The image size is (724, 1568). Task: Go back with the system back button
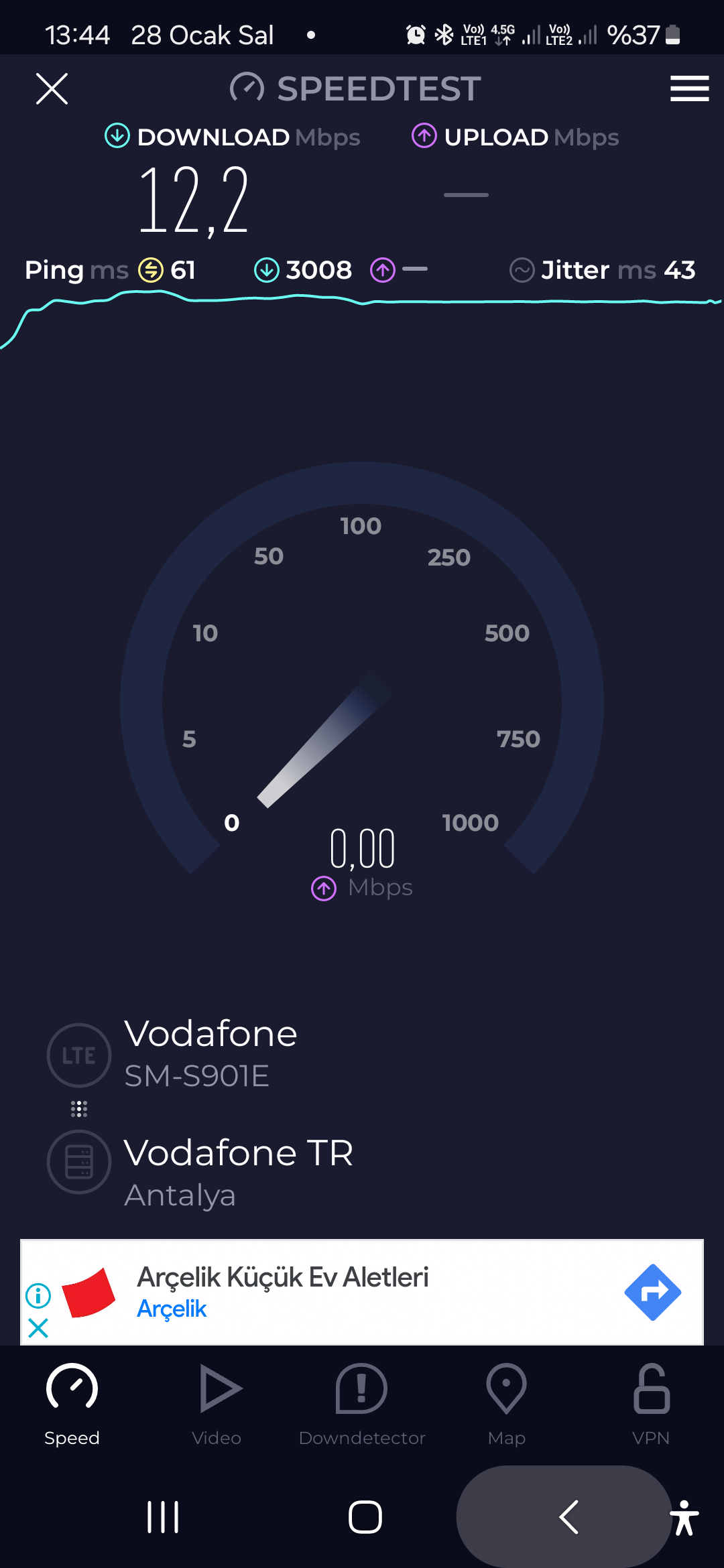[568, 1517]
